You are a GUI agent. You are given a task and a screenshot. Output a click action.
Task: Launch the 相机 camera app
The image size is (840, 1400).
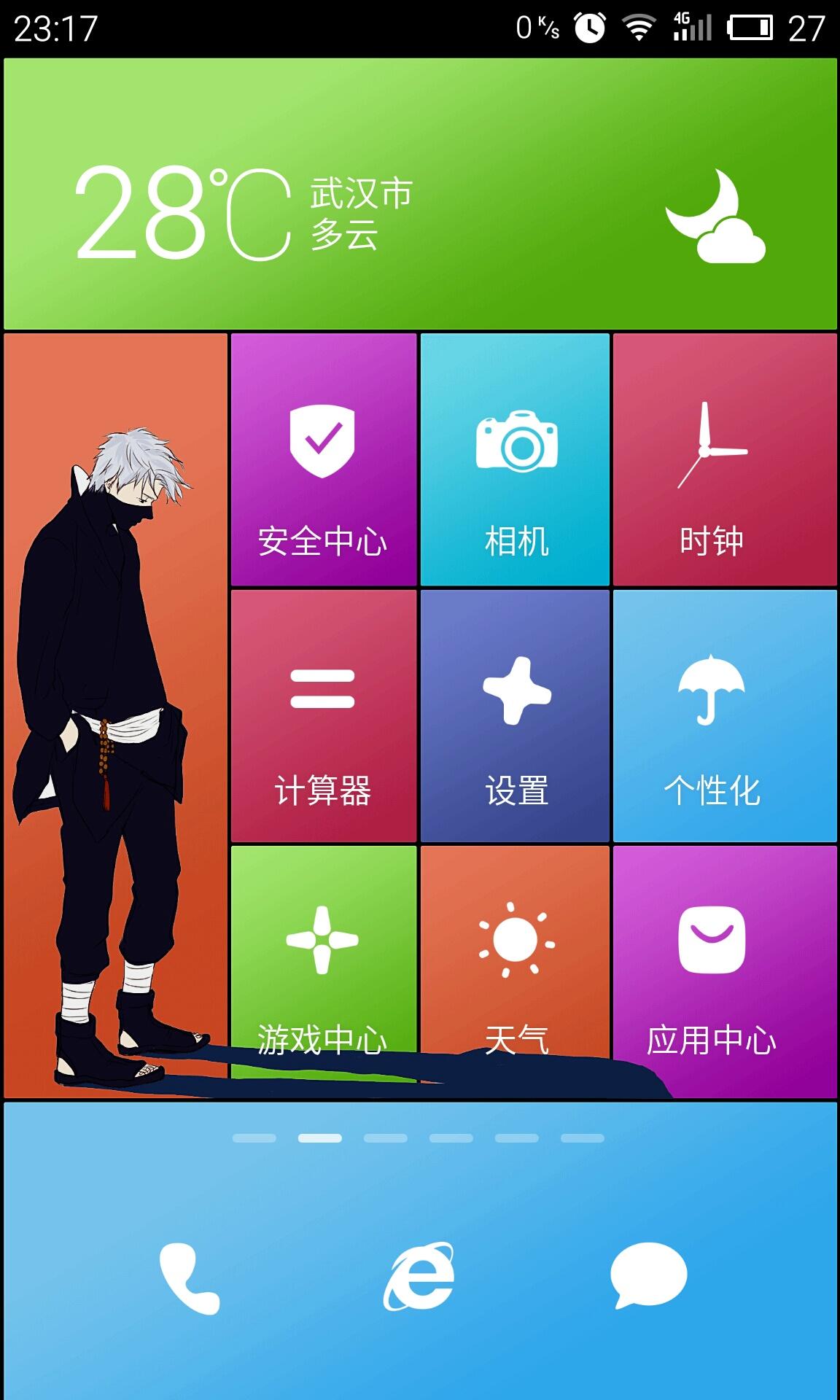click(x=516, y=461)
